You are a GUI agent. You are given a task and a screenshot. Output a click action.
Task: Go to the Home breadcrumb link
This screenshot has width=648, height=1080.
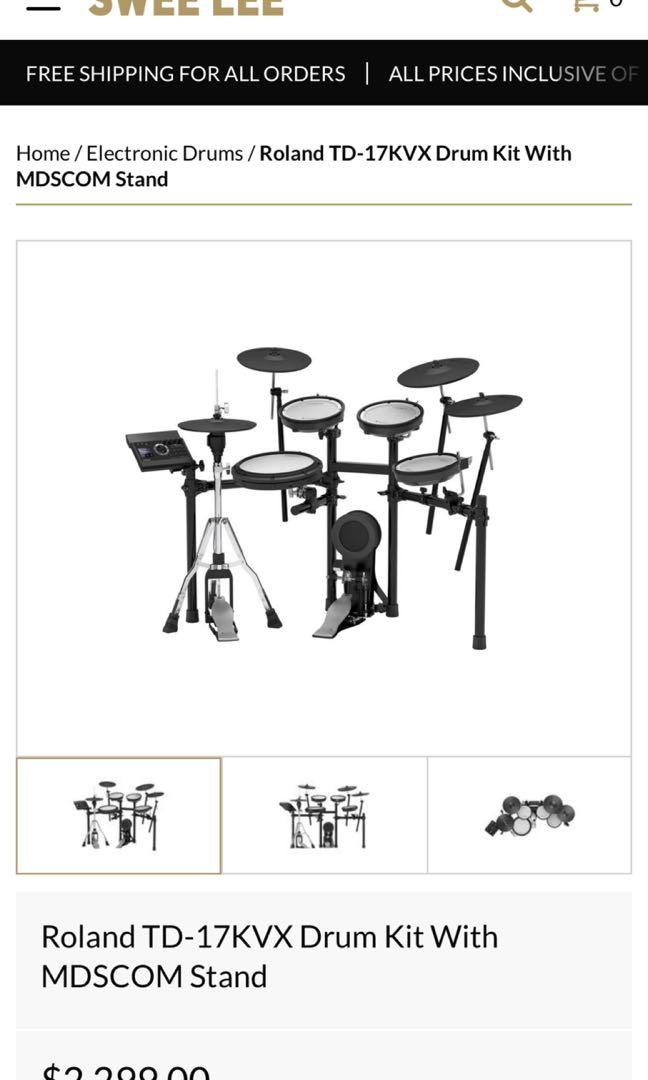click(43, 153)
